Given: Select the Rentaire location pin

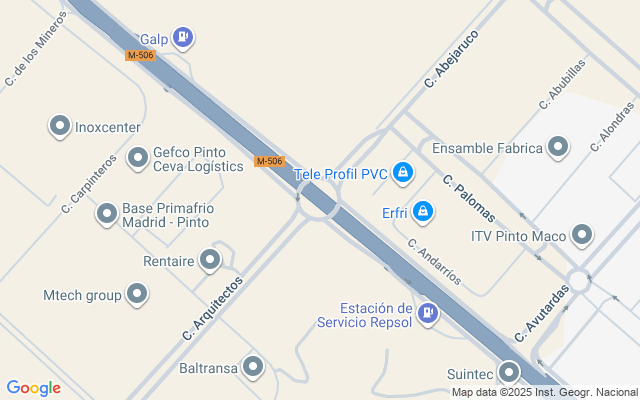Looking at the screenshot, I should point(210,261).
